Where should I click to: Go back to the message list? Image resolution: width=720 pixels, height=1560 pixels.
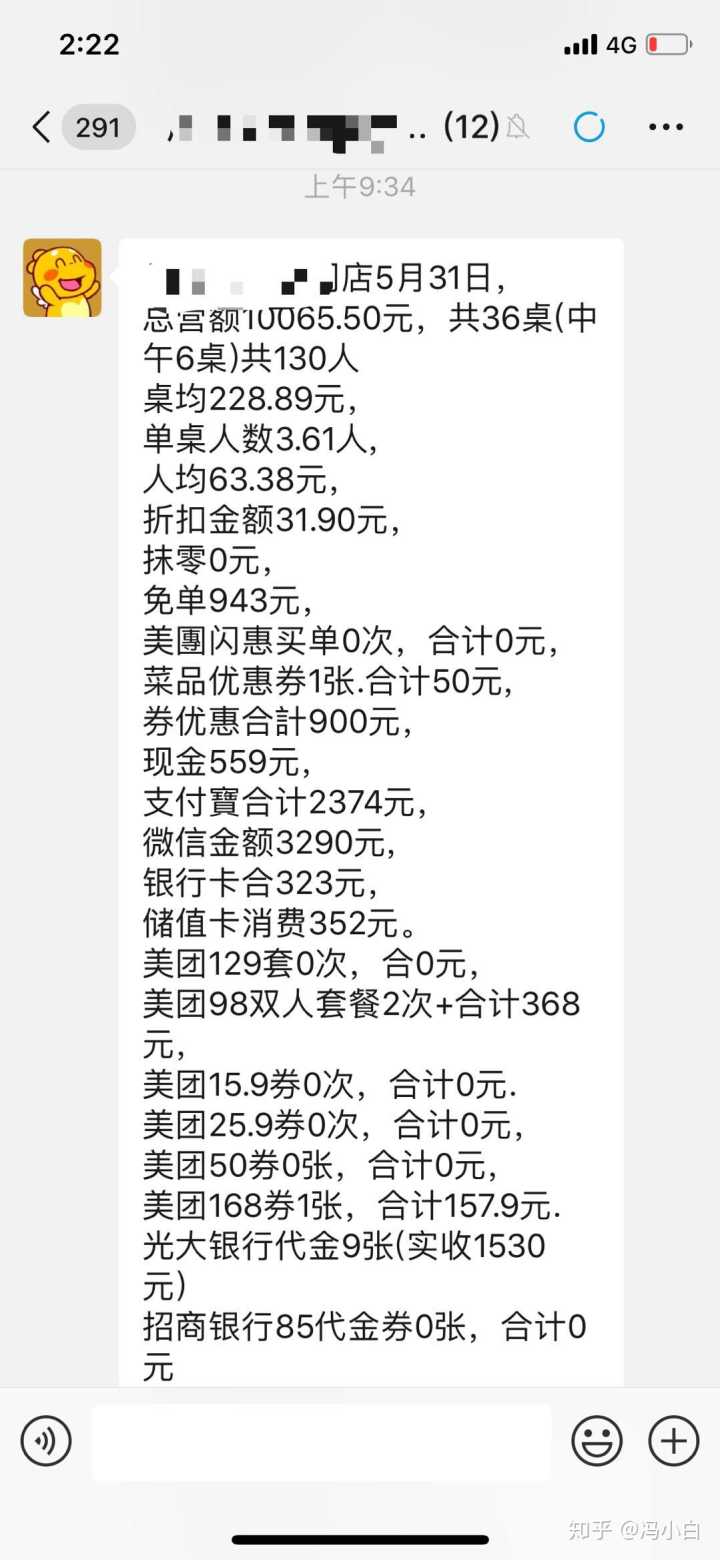(42, 128)
